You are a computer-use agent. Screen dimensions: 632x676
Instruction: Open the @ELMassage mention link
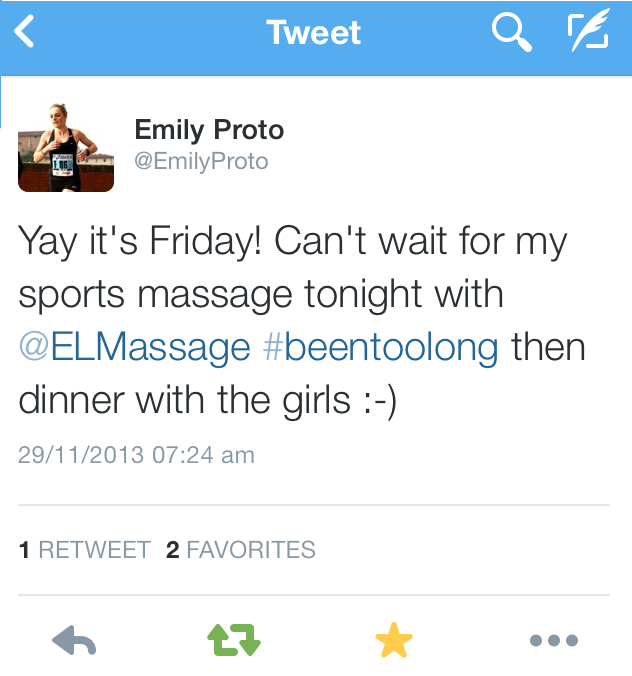135,346
